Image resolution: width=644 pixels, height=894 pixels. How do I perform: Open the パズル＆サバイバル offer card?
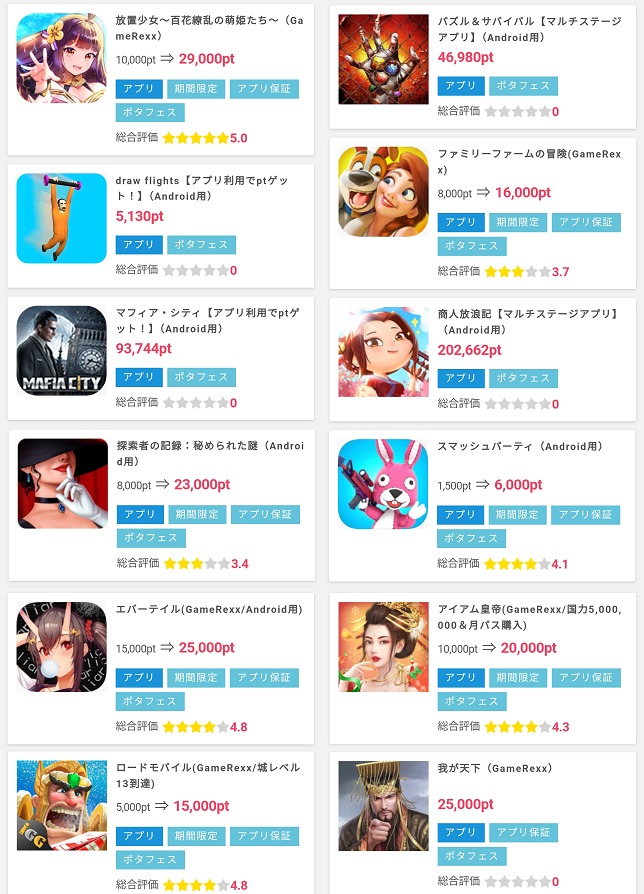click(x=482, y=64)
